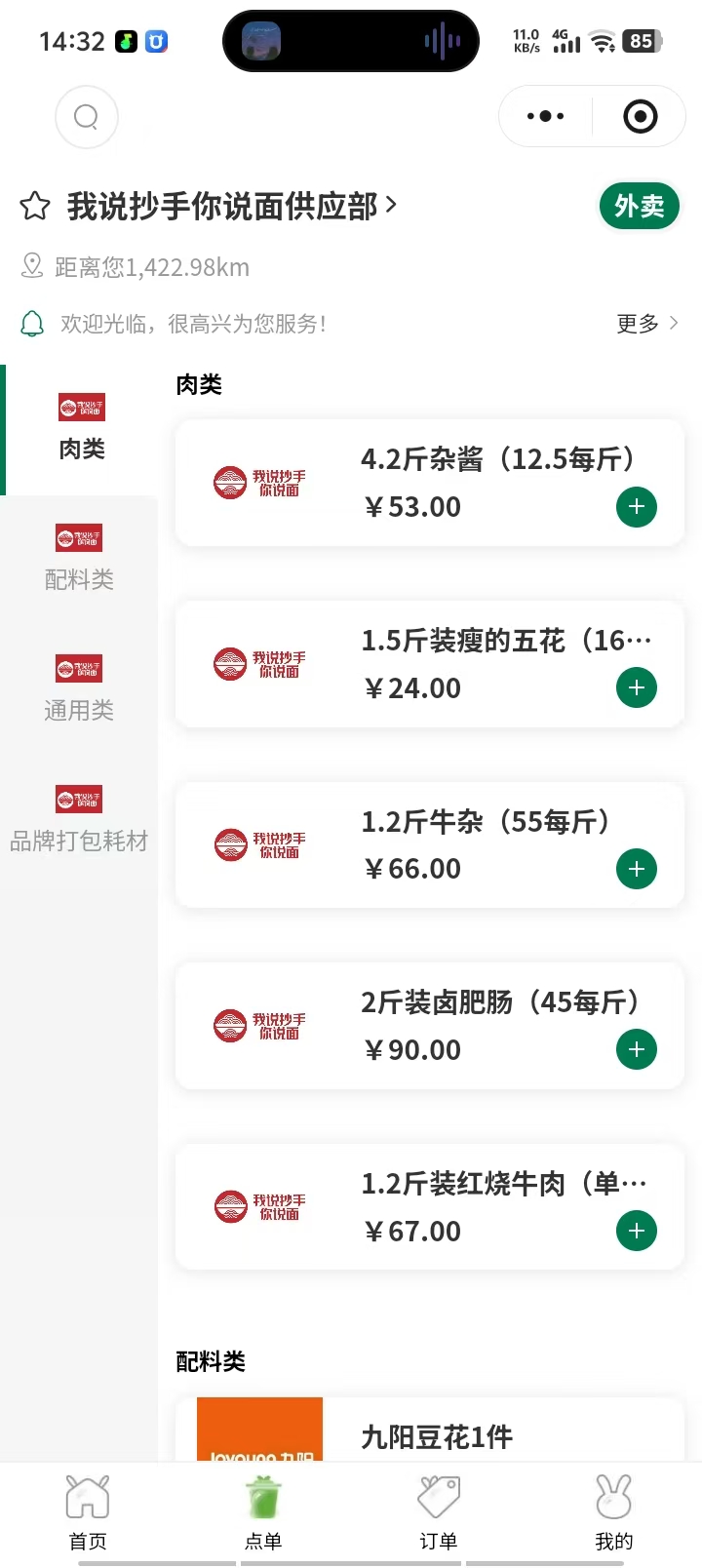Open the mini program more options menu
Viewport: 702px width, 1568px height.
point(545,117)
